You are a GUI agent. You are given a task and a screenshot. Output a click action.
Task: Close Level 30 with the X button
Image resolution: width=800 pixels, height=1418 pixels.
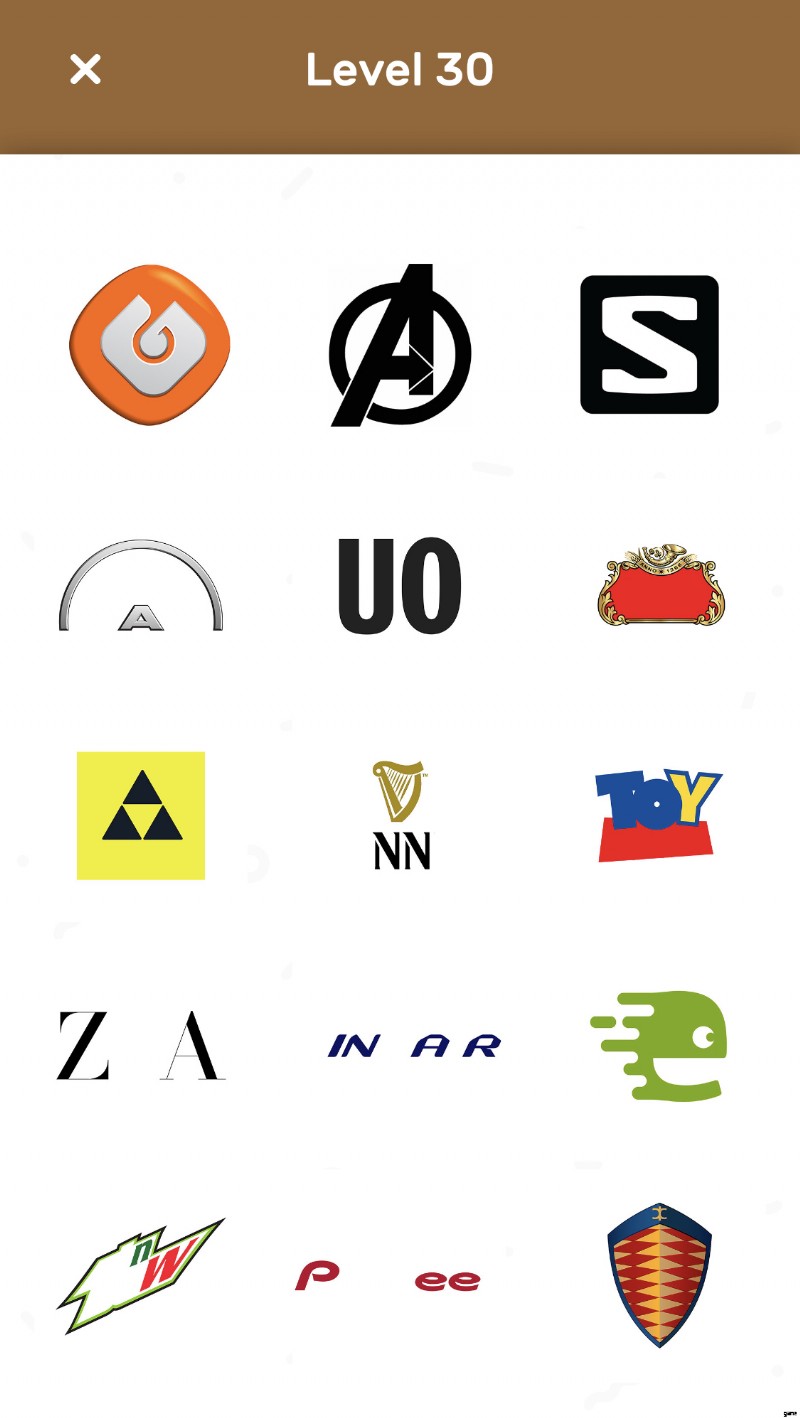point(85,69)
